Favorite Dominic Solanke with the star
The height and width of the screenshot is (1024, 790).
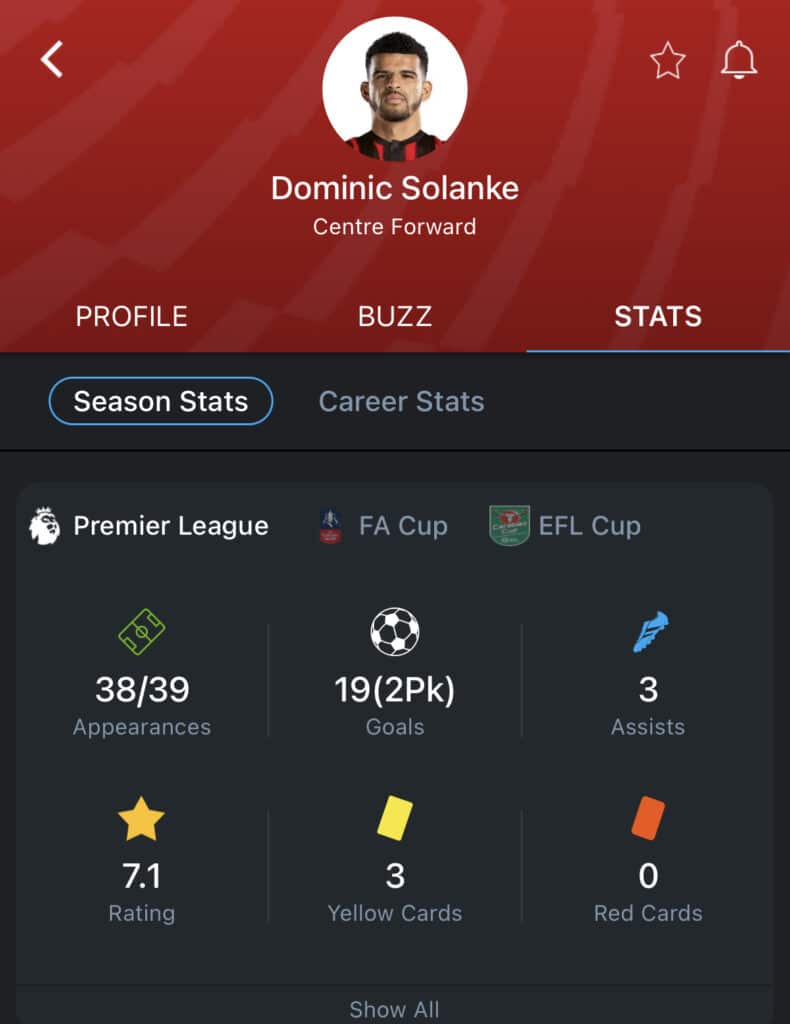[668, 62]
